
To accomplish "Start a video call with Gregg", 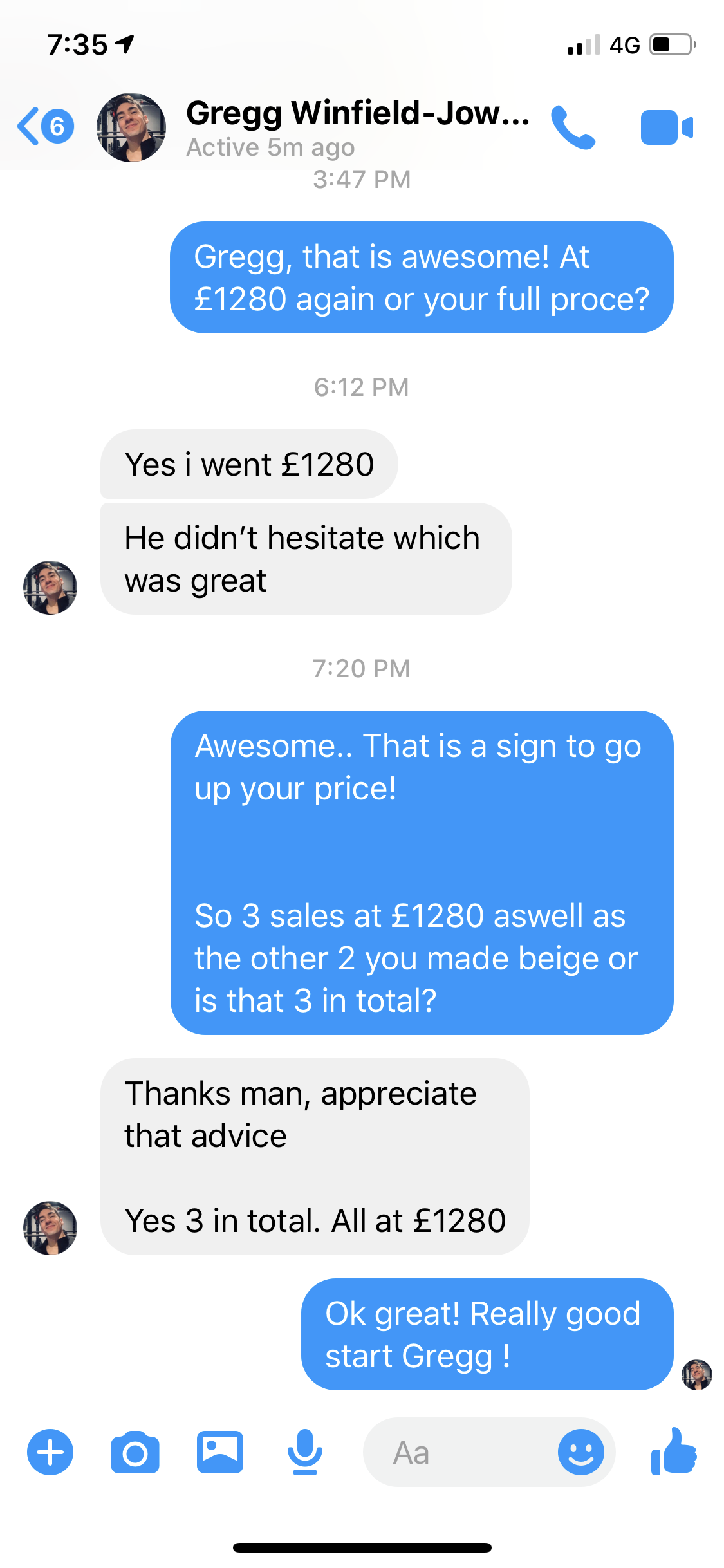I will [x=667, y=127].
